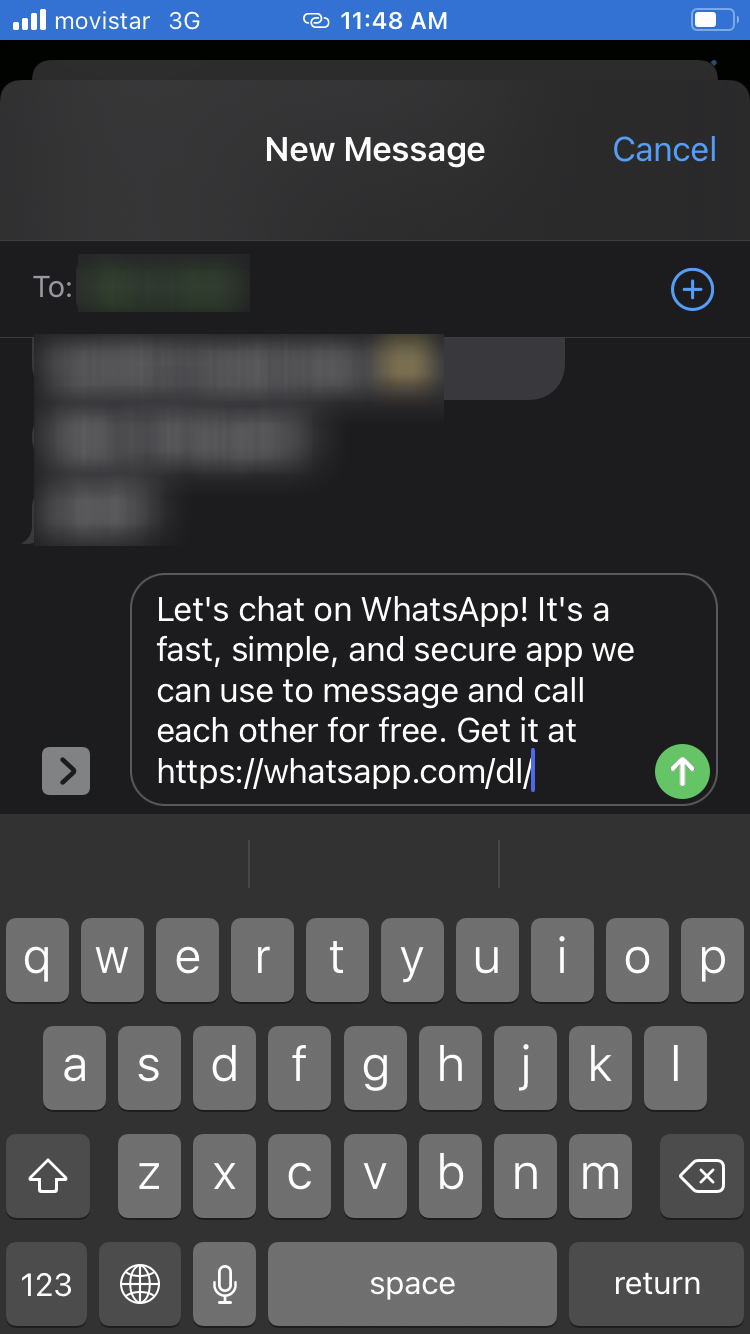Delete a character with the backspace key
This screenshot has width=750, height=1334.
[702, 1176]
